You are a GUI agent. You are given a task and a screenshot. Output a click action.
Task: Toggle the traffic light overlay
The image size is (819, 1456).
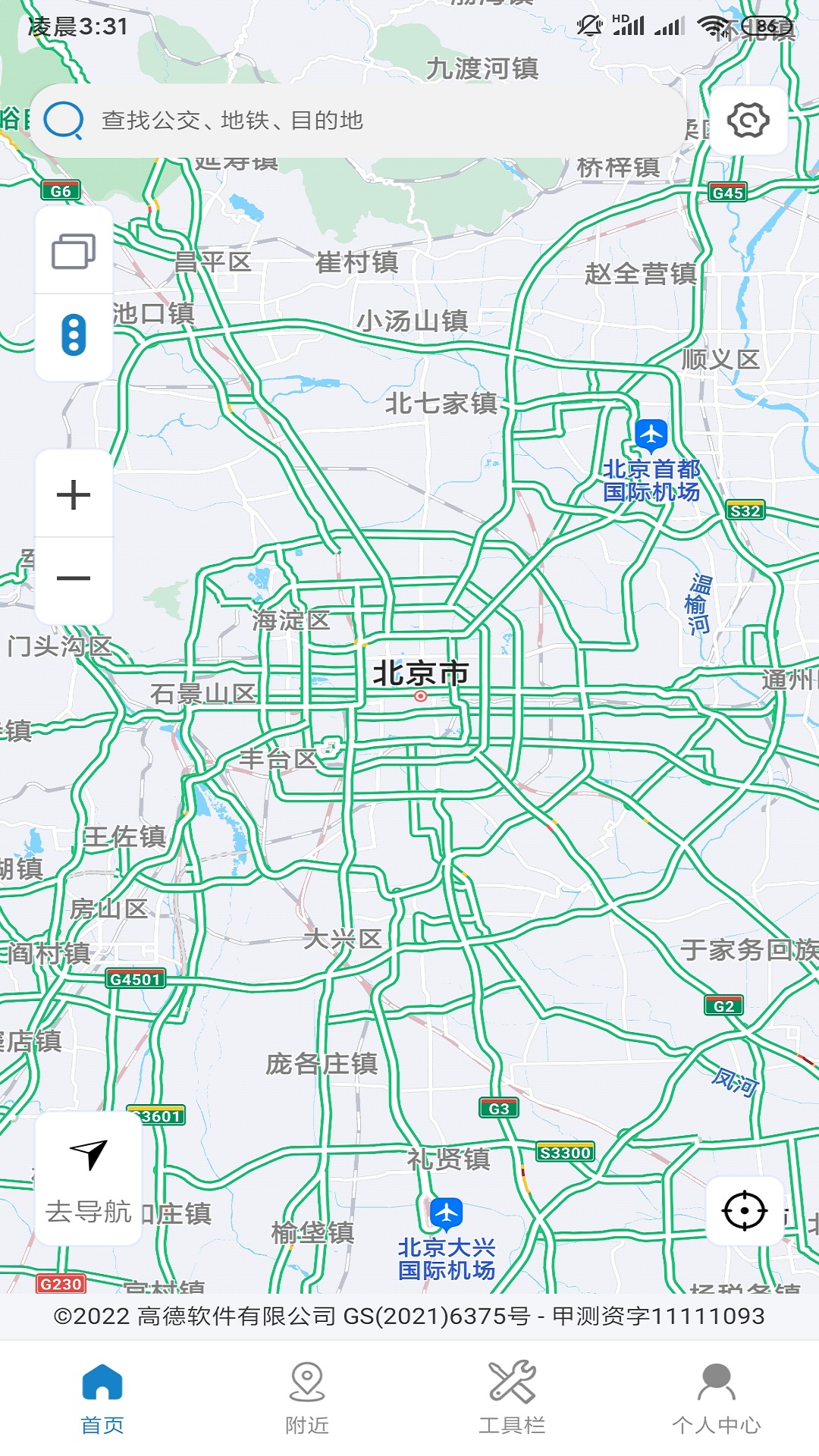pyautogui.click(x=74, y=335)
